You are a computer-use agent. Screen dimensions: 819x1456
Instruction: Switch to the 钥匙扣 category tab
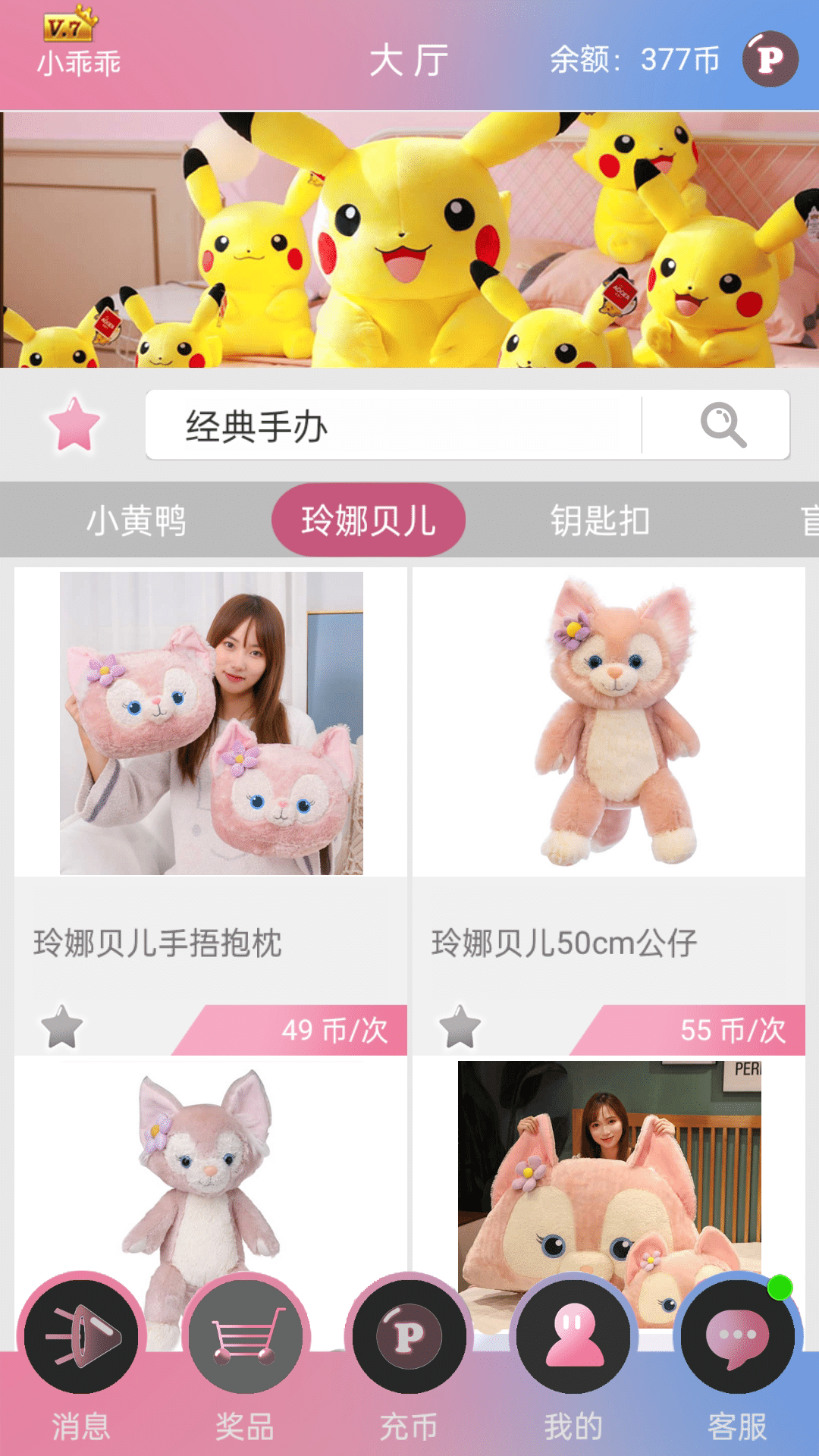click(600, 521)
